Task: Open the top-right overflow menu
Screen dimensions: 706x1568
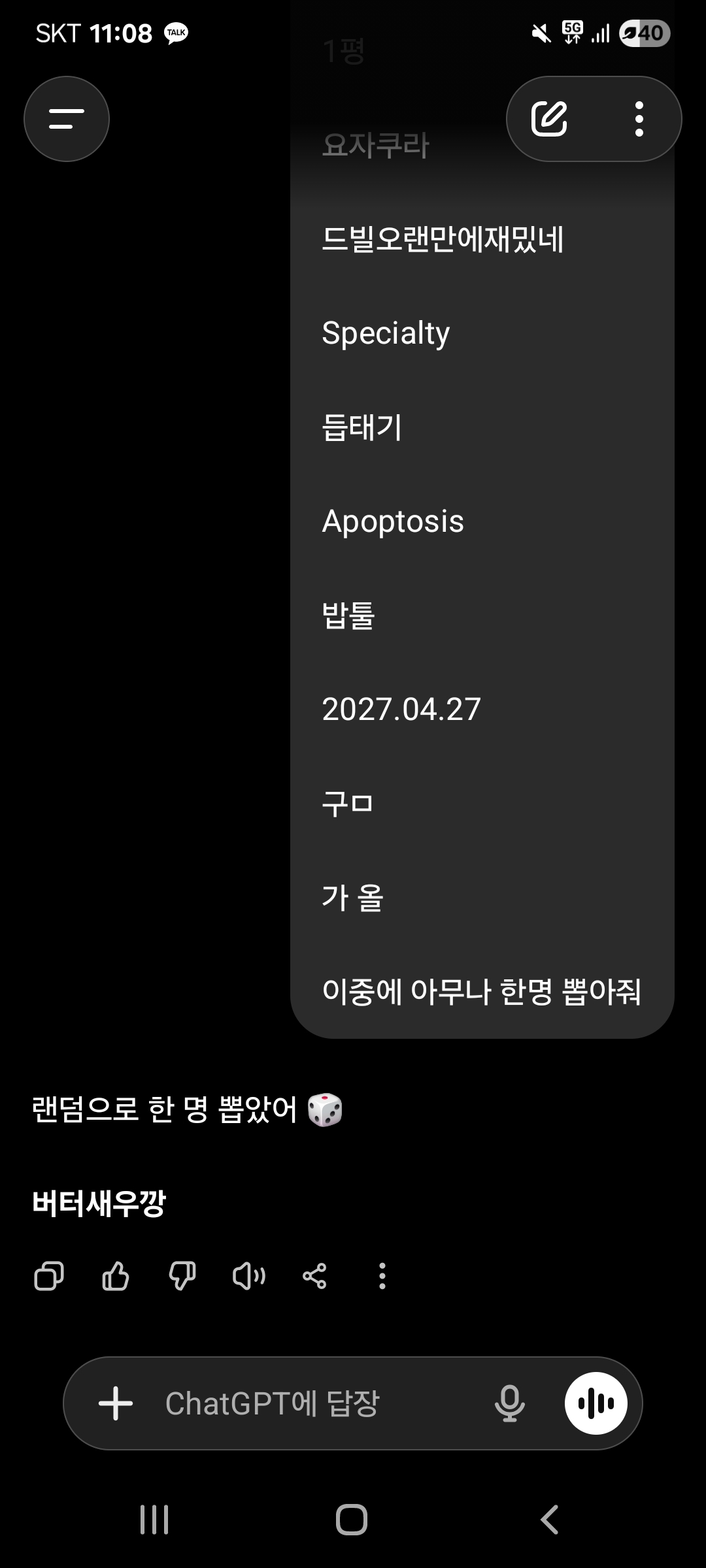Action: (639, 119)
